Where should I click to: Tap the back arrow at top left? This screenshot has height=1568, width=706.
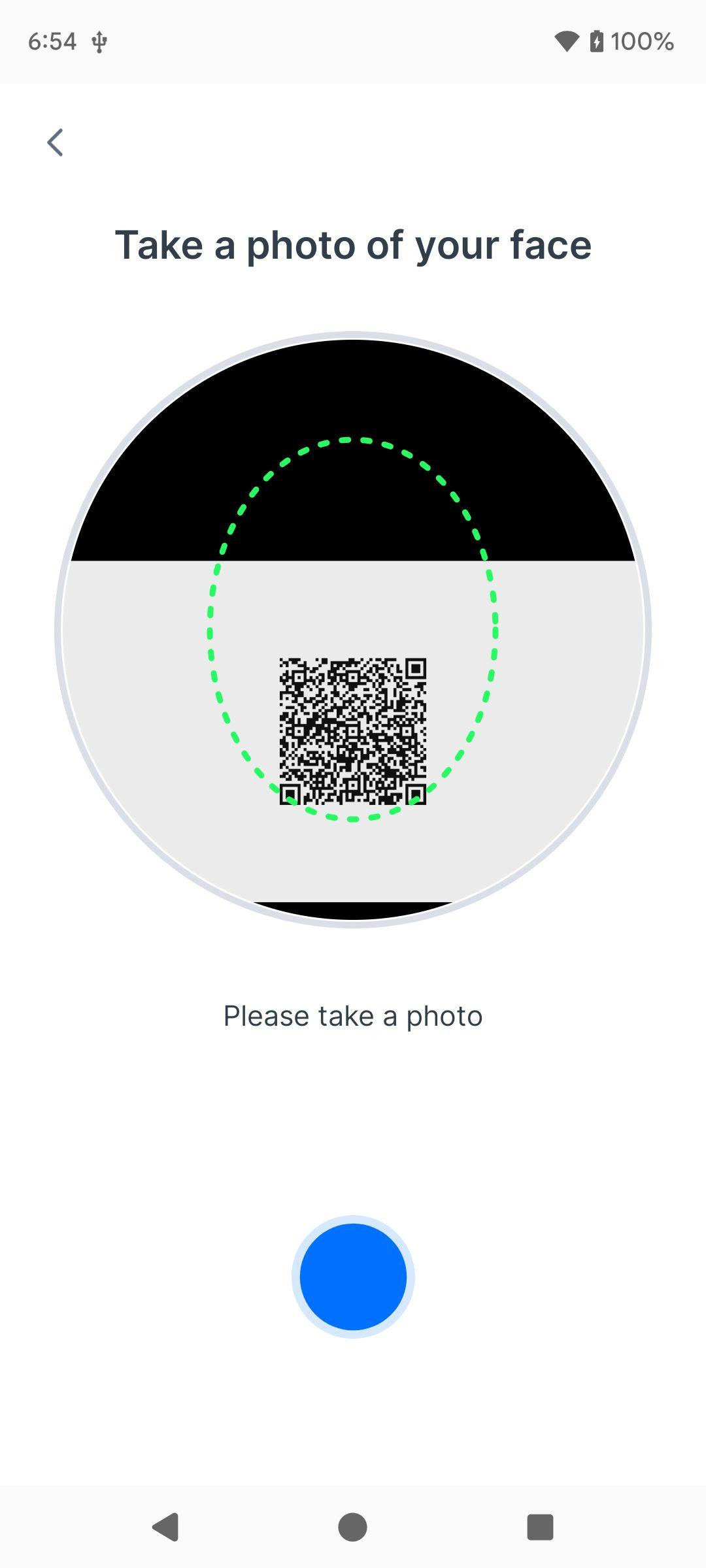(56, 142)
